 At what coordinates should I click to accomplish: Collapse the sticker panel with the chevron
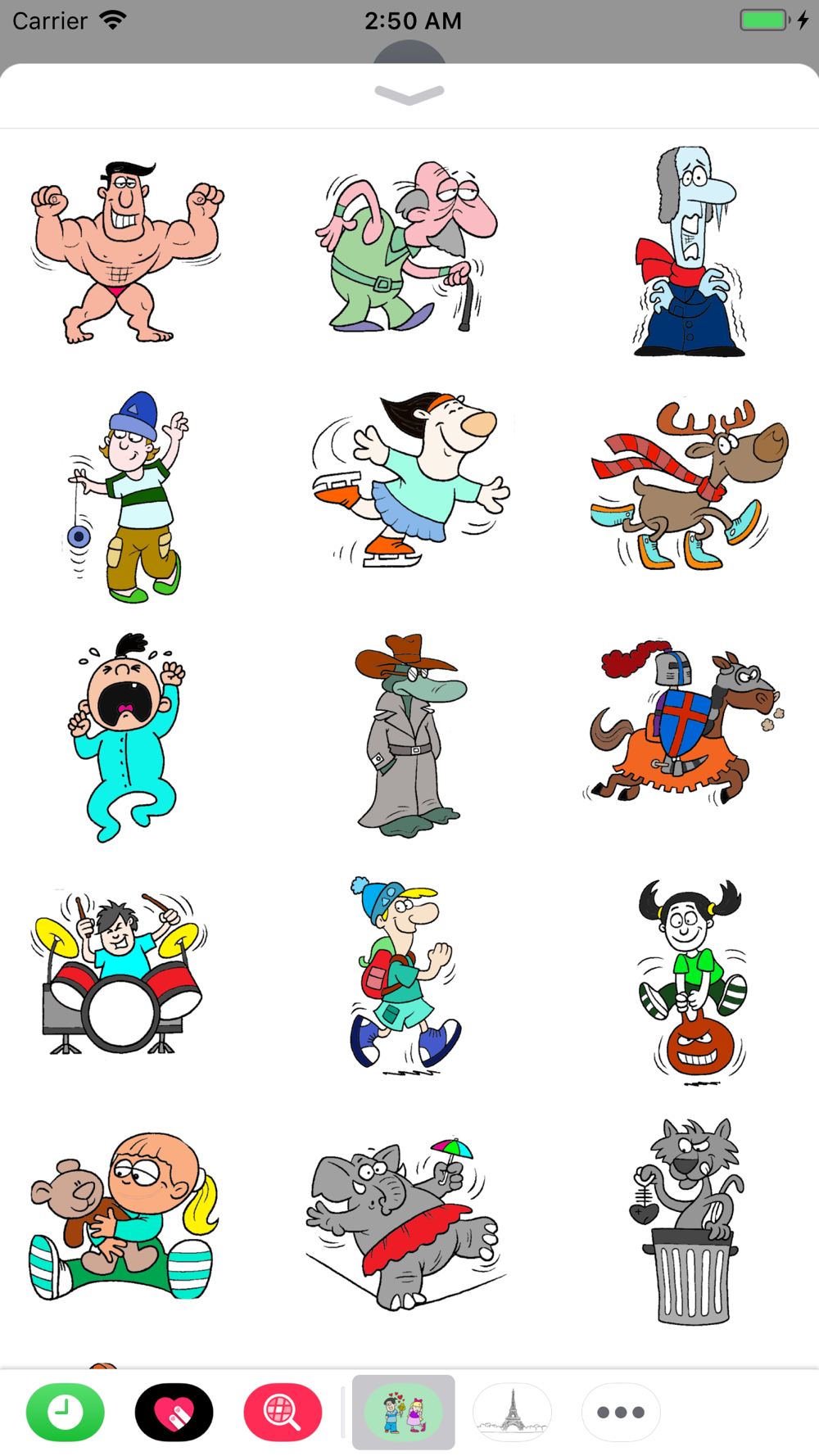coord(409,95)
